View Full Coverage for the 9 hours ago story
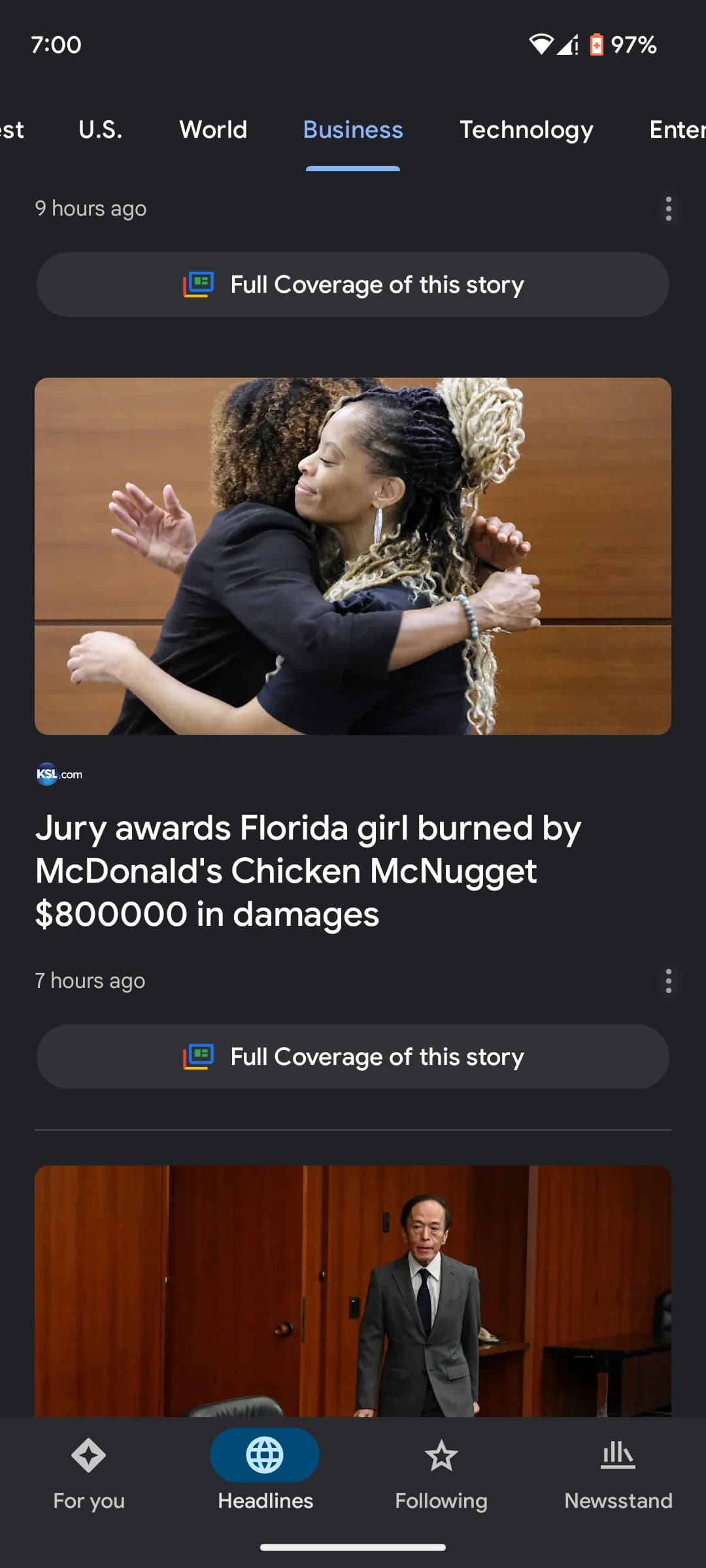Image resolution: width=706 pixels, height=1568 pixels. [353, 285]
